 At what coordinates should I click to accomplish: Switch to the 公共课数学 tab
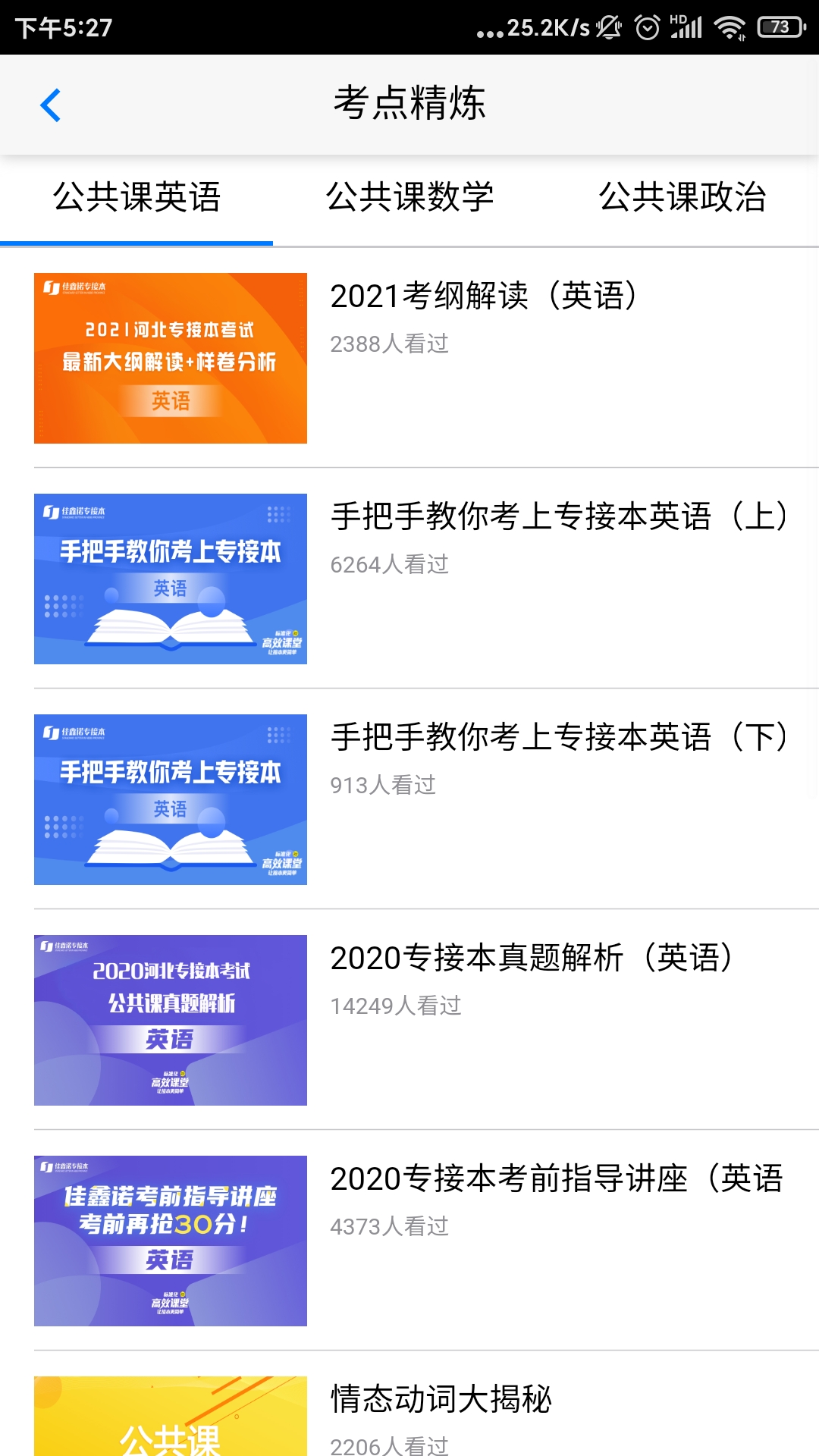pyautogui.click(x=409, y=198)
